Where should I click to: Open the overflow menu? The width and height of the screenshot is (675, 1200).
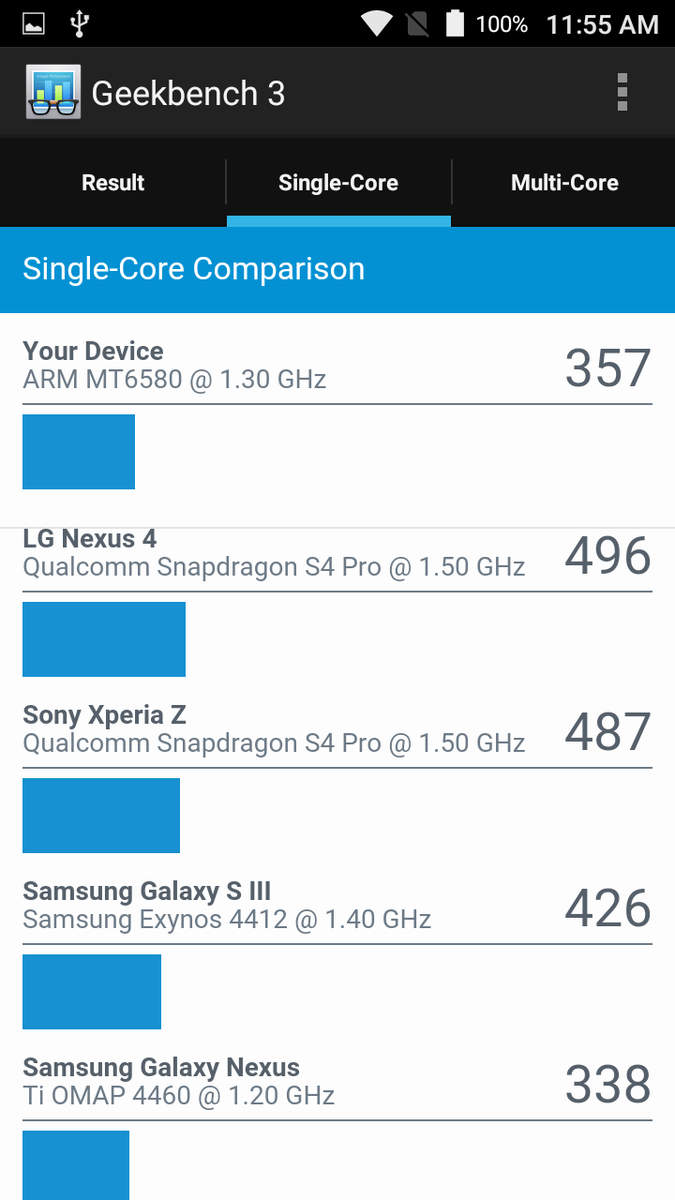pos(622,93)
